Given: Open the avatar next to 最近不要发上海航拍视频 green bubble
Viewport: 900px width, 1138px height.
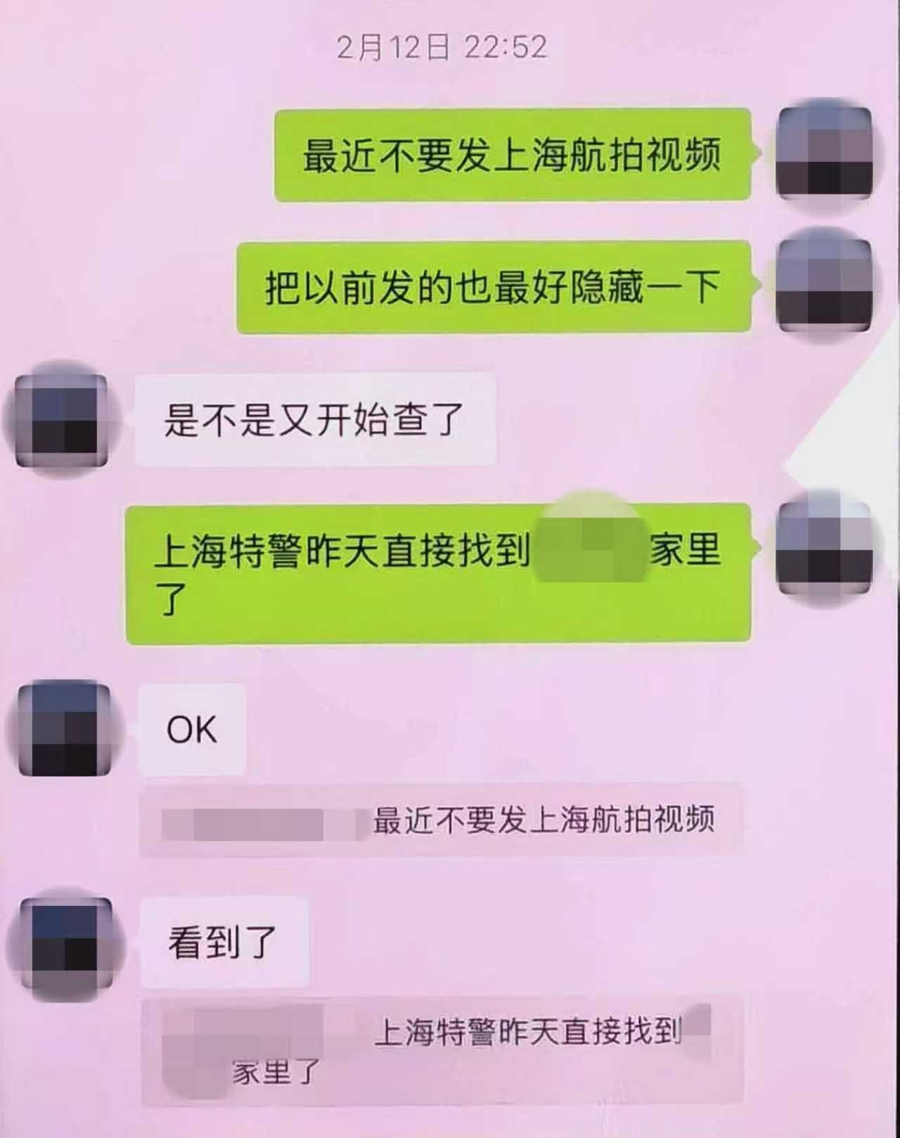Looking at the screenshot, I should (826, 153).
